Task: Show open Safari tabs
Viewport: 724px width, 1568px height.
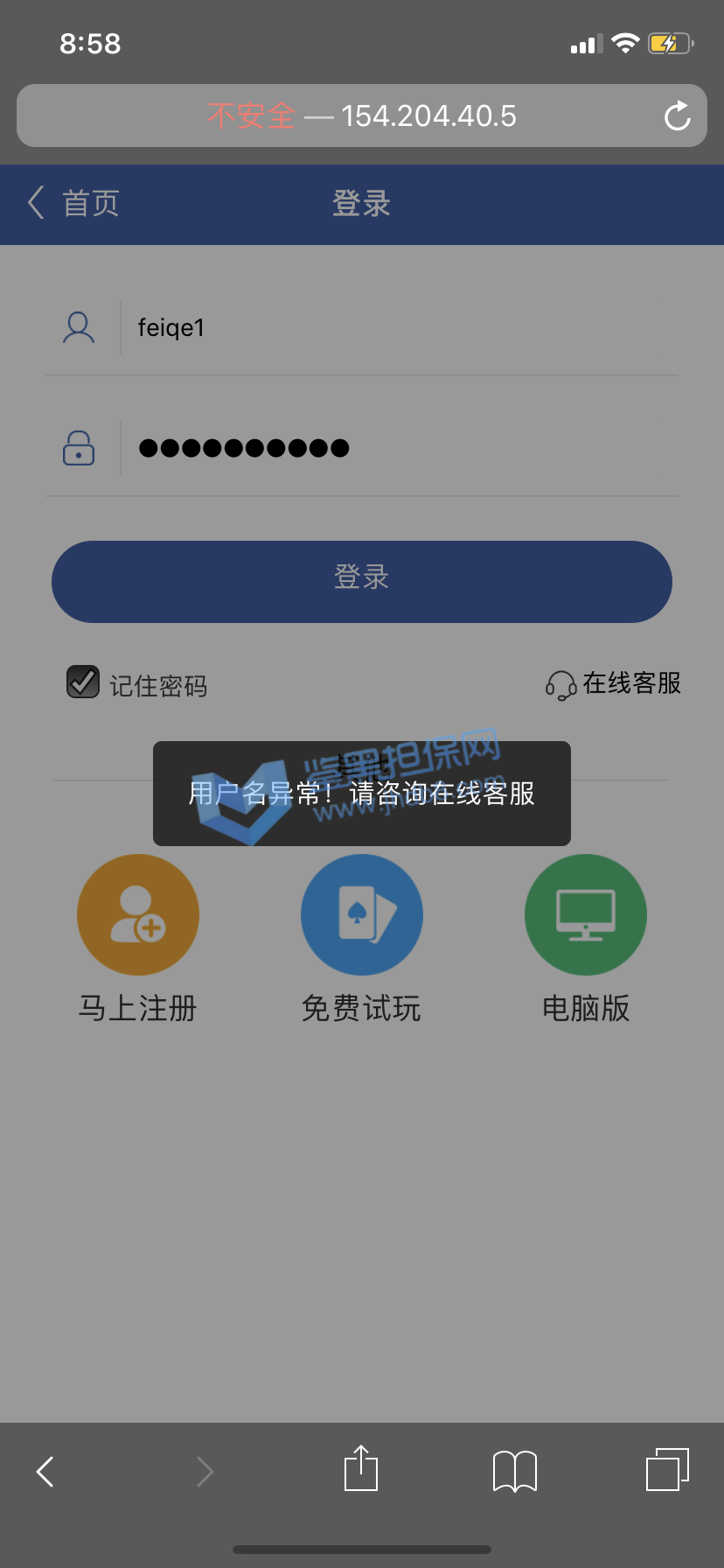Action: click(x=667, y=1469)
